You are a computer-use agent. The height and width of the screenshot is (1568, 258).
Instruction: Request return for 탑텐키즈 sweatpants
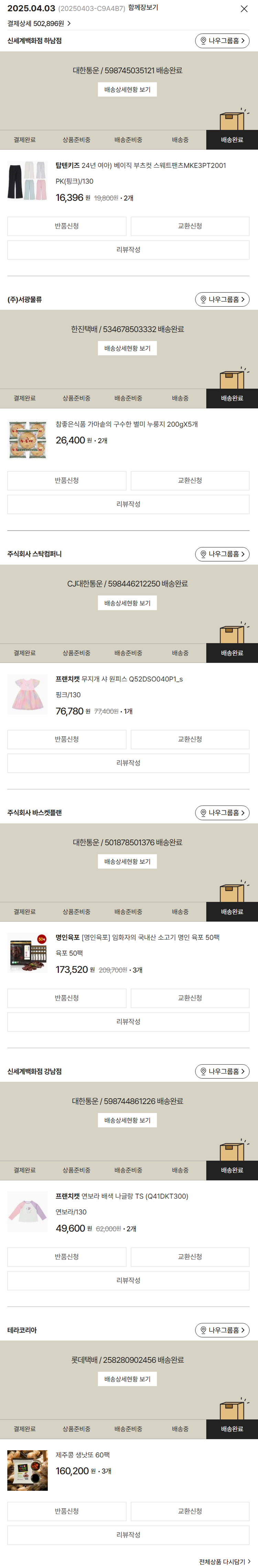pos(67,226)
